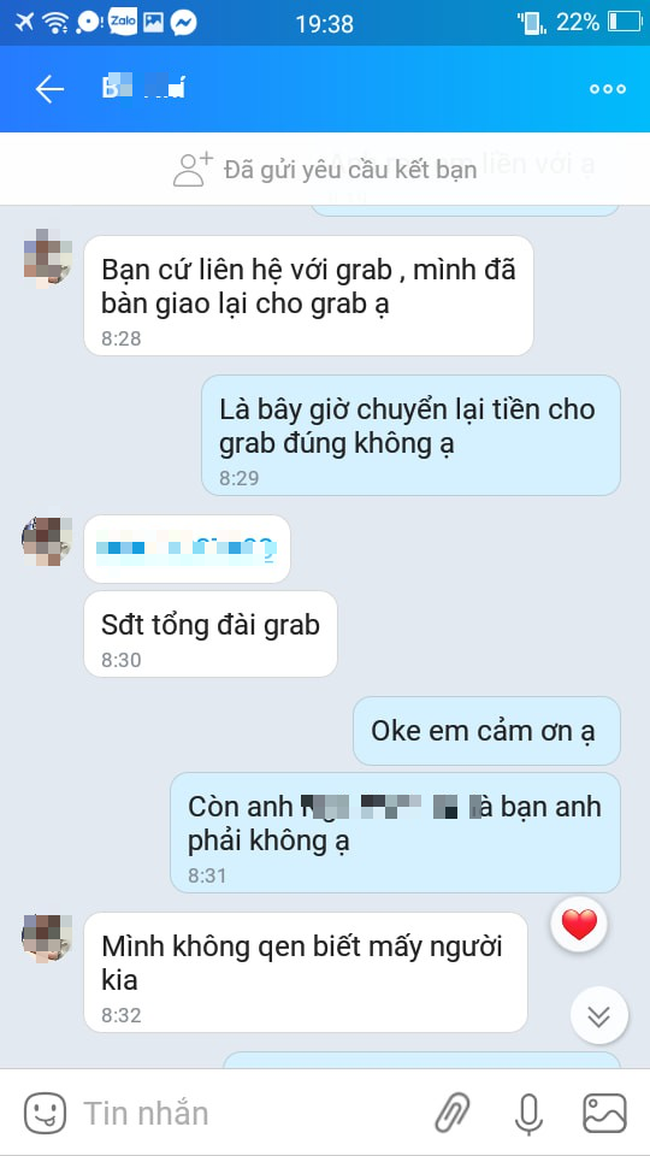Open the photo gallery picker
Image resolution: width=650 pixels, height=1156 pixels.
coord(604,1112)
